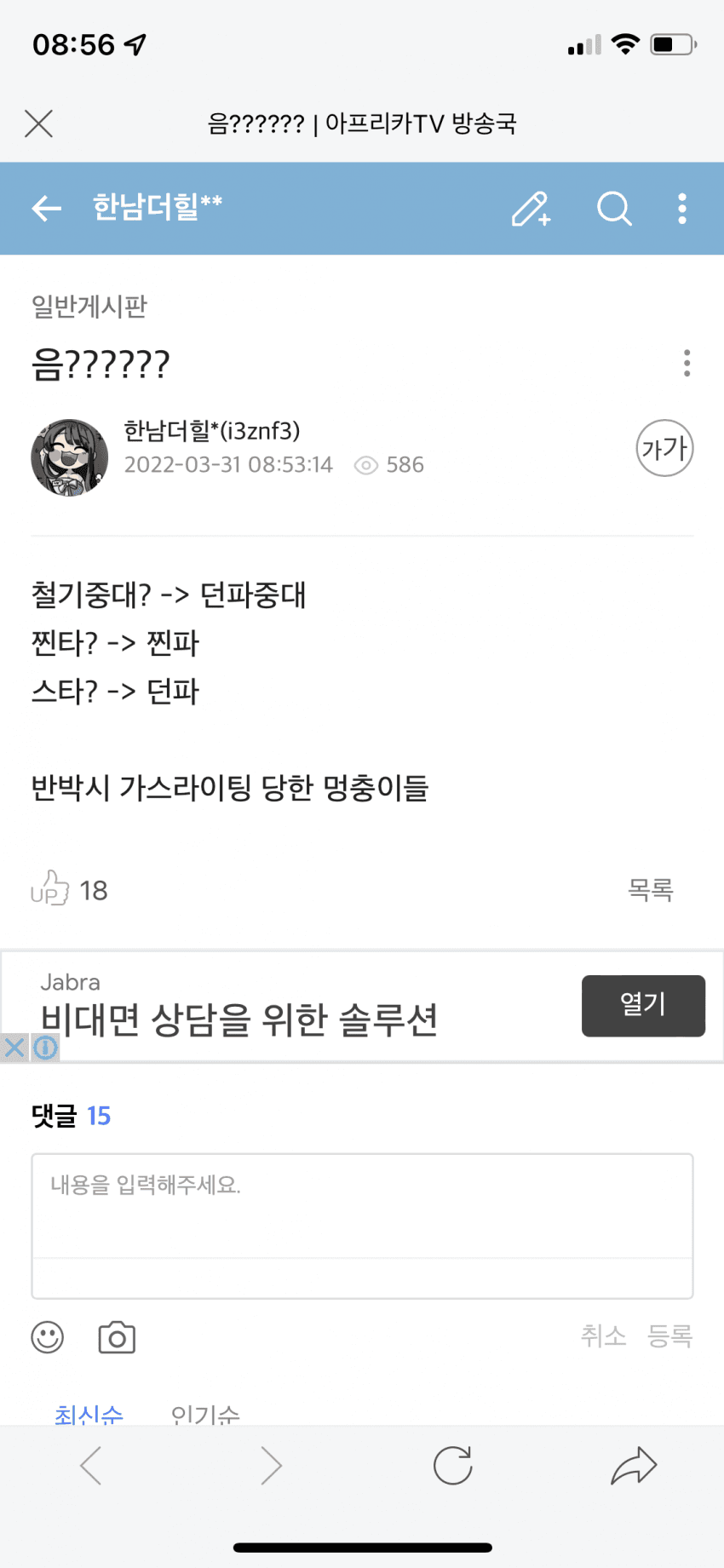Attach a photo with camera icon
Viewport: 724px width, 1568px height.
tap(117, 1338)
